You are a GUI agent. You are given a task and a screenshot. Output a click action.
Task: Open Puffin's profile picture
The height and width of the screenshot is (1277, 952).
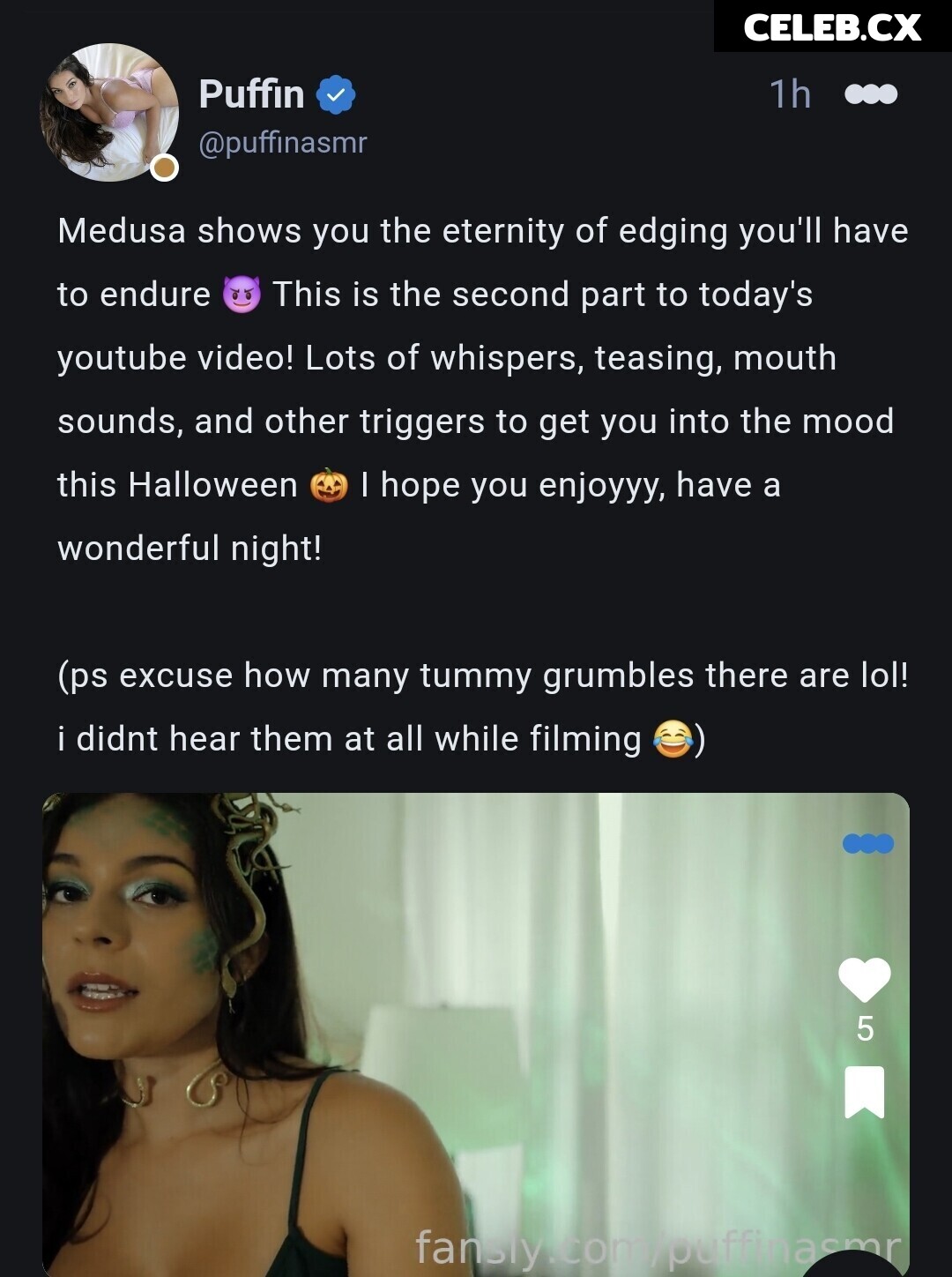point(109,113)
